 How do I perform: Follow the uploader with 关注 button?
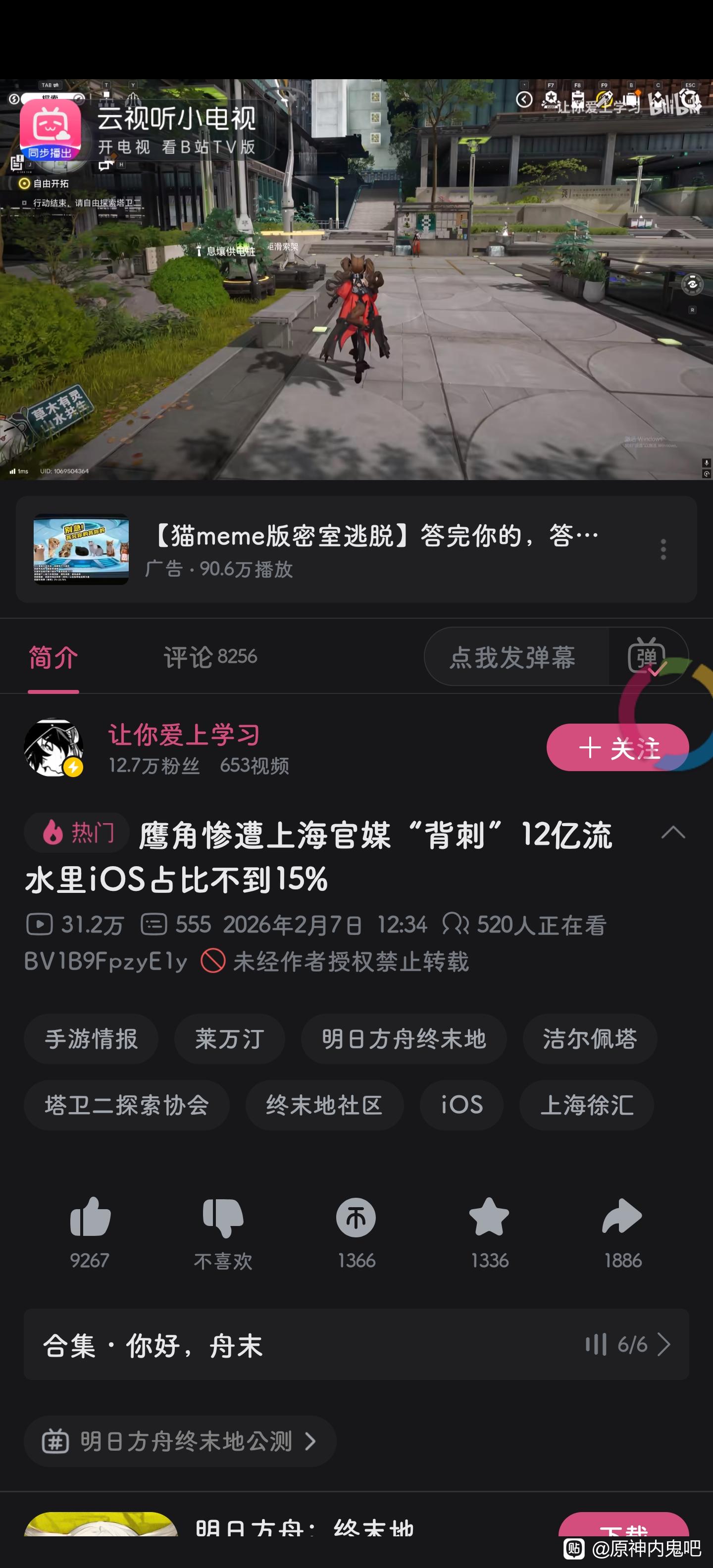click(x=617, y=747)
